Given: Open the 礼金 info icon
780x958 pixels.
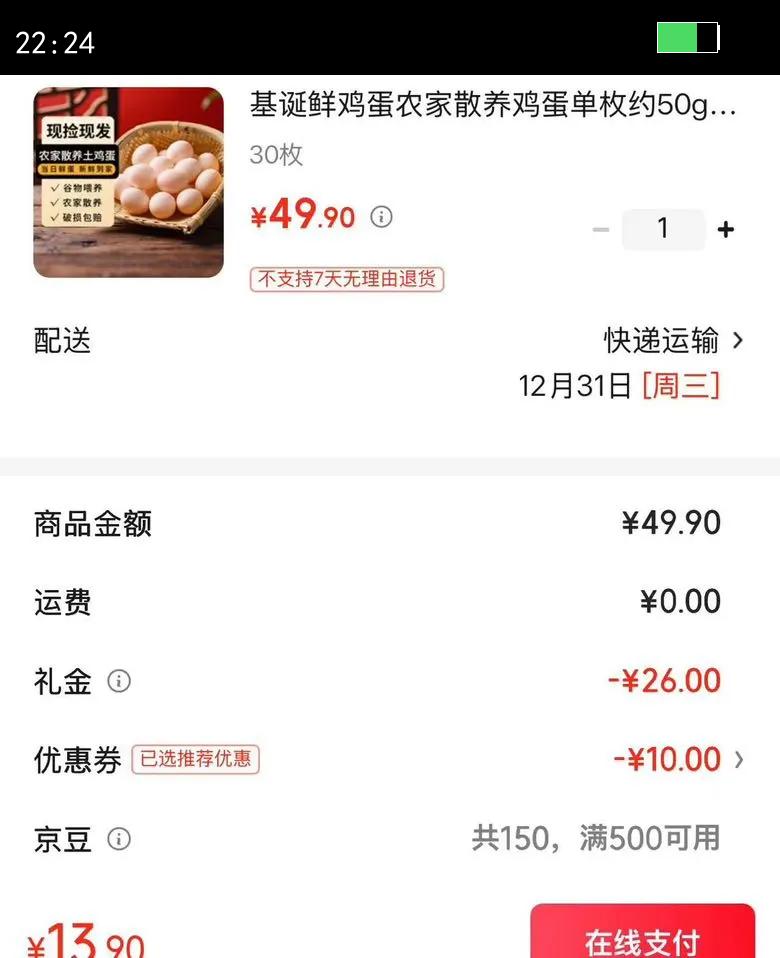Looking at the screenshot, I should point(119,681).
